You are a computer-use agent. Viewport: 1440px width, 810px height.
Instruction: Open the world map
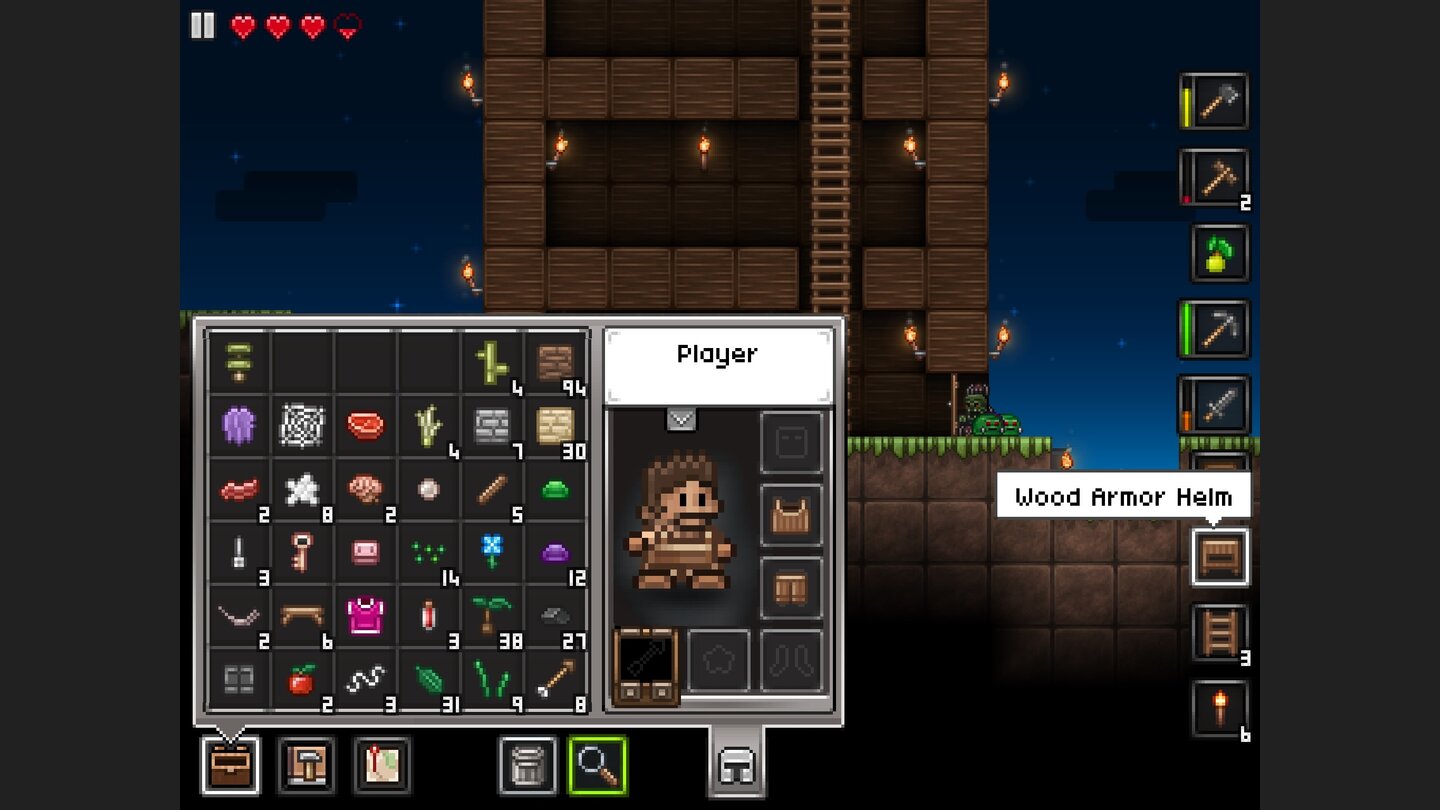382,765
